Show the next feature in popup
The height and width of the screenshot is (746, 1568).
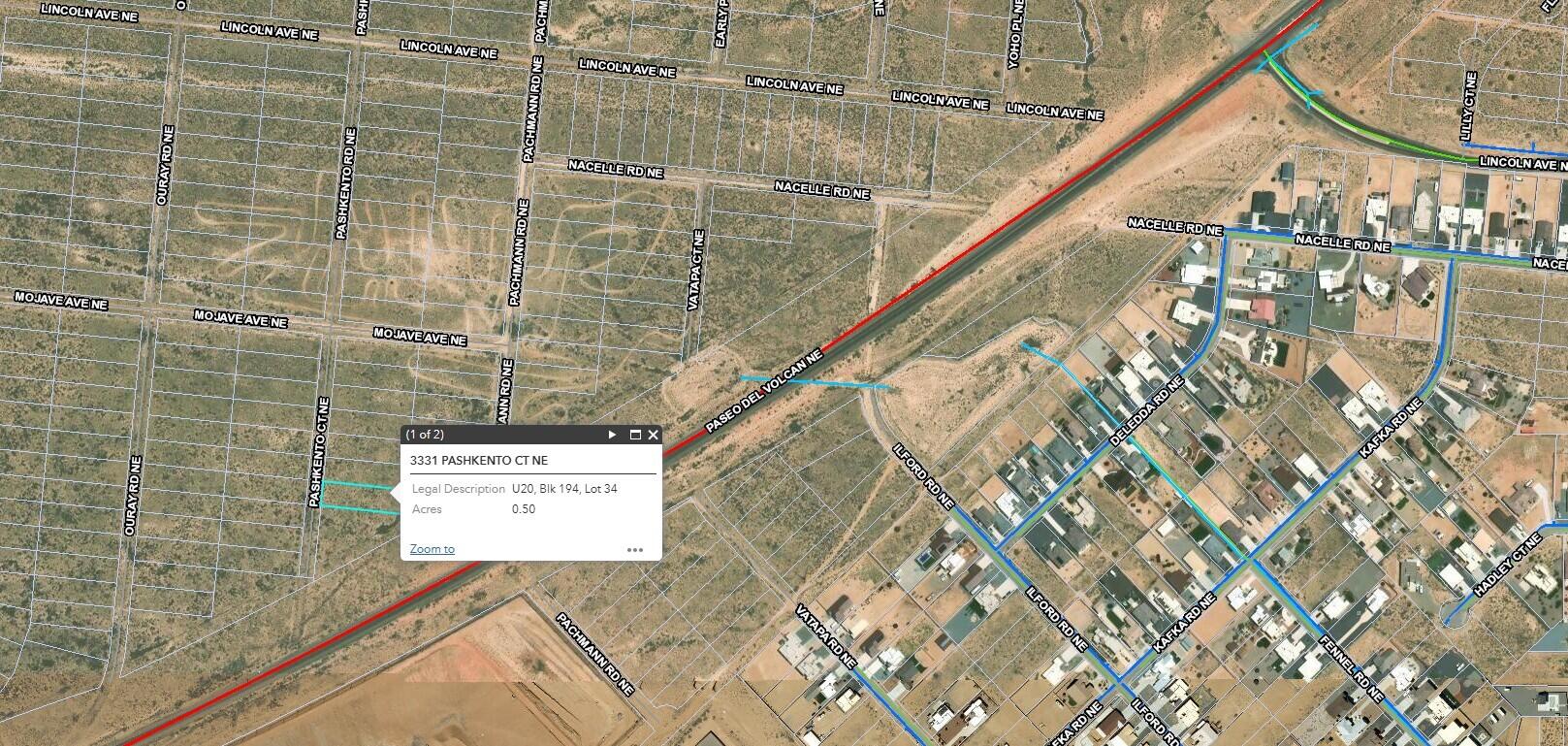612,435
